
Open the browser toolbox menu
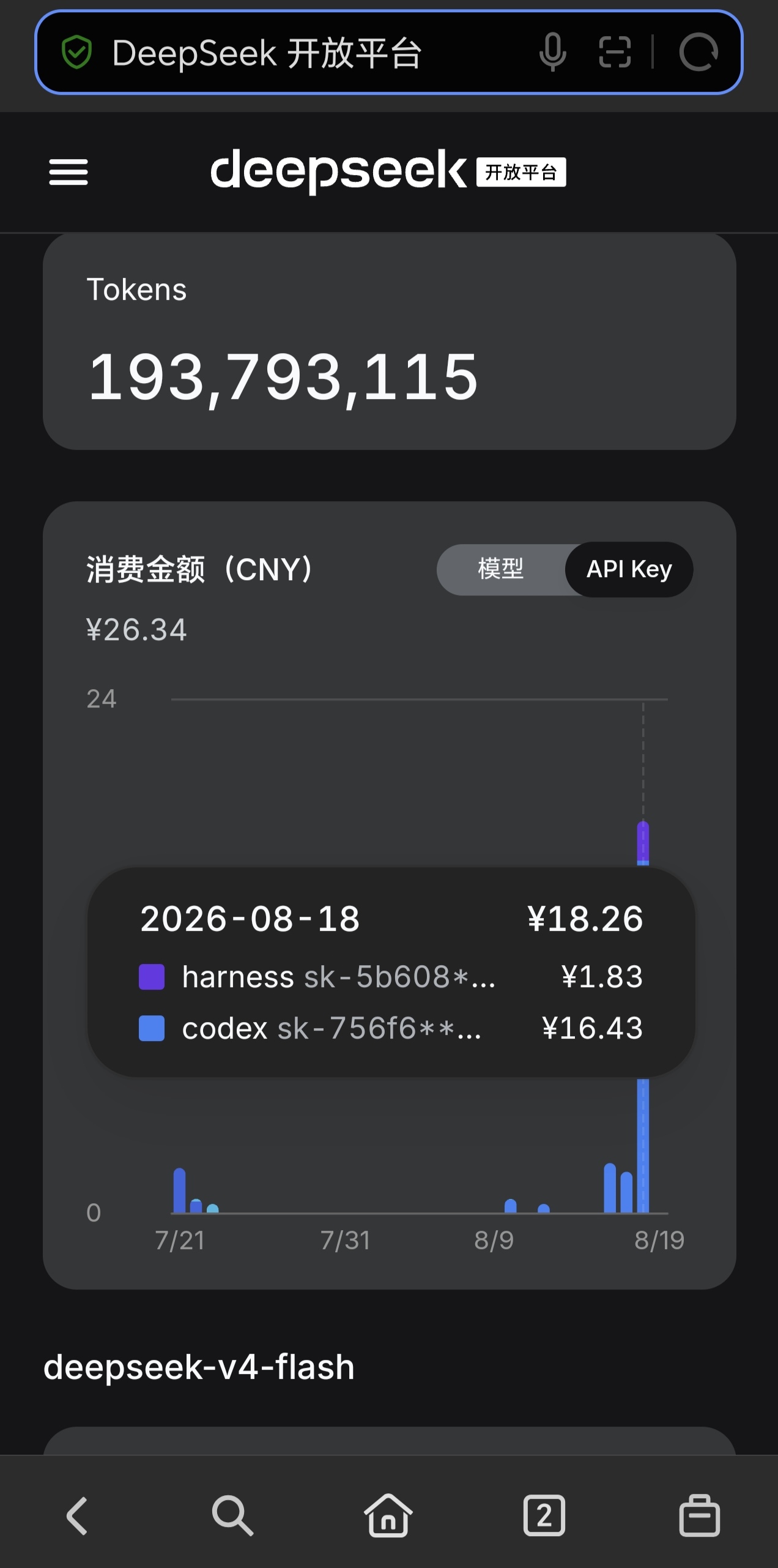point(700,1516)
